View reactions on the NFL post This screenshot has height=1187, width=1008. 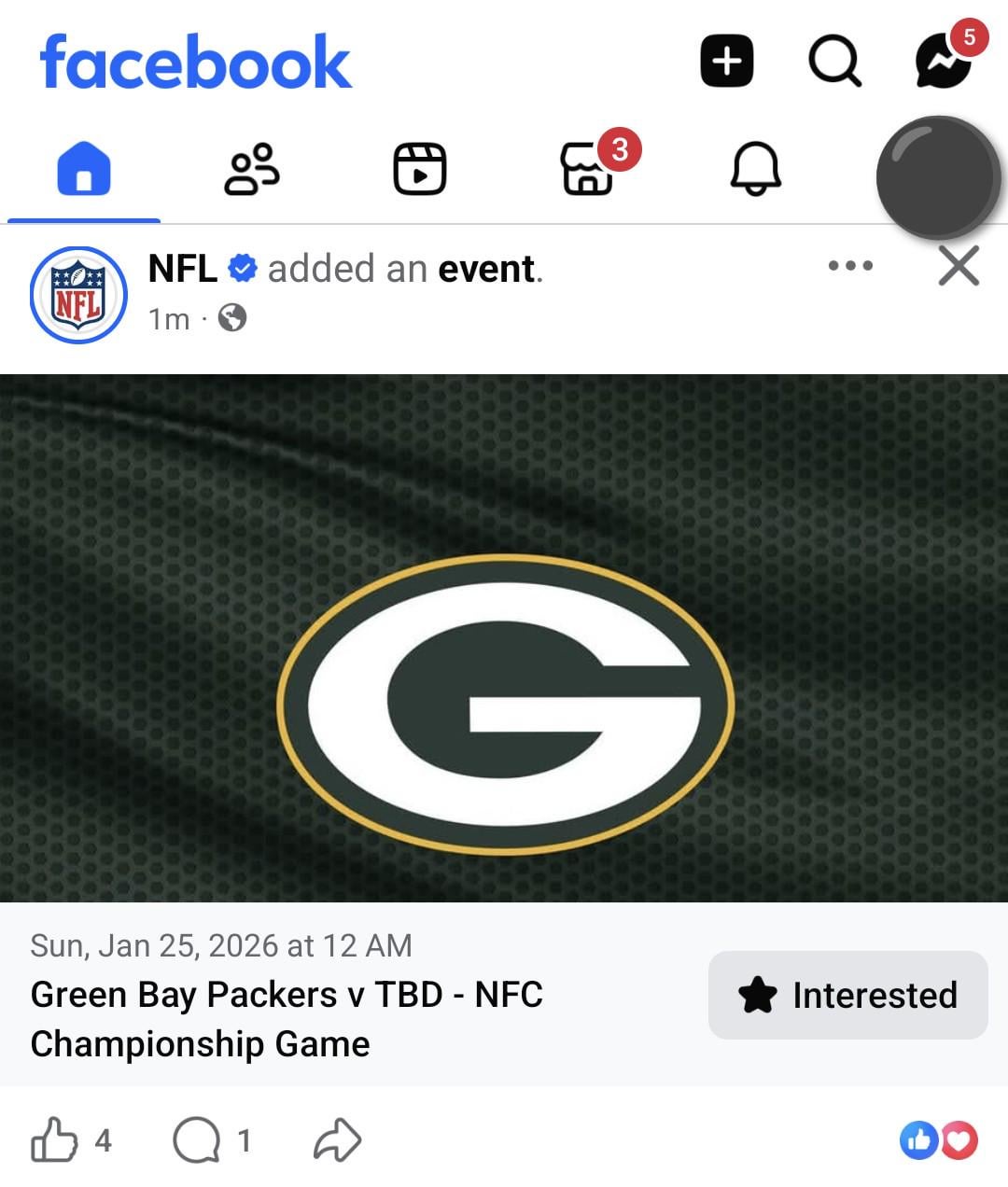coord(938,1139)
